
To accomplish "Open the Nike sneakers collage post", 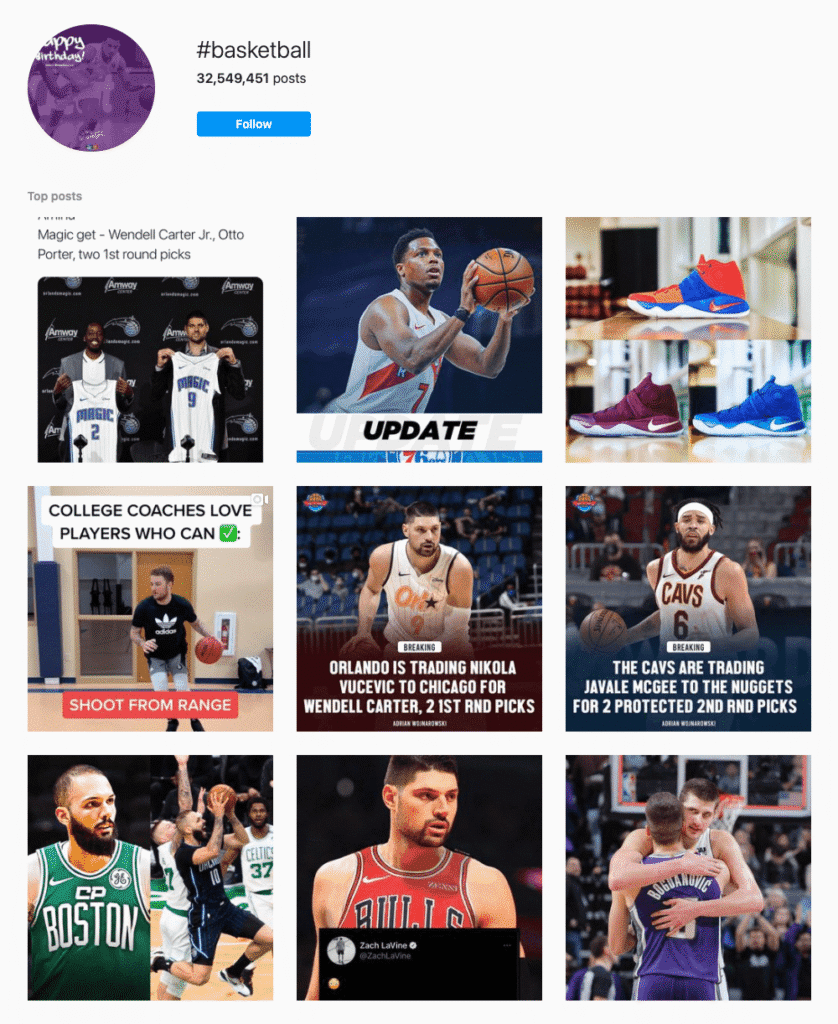I will click(x=688, y=340).
